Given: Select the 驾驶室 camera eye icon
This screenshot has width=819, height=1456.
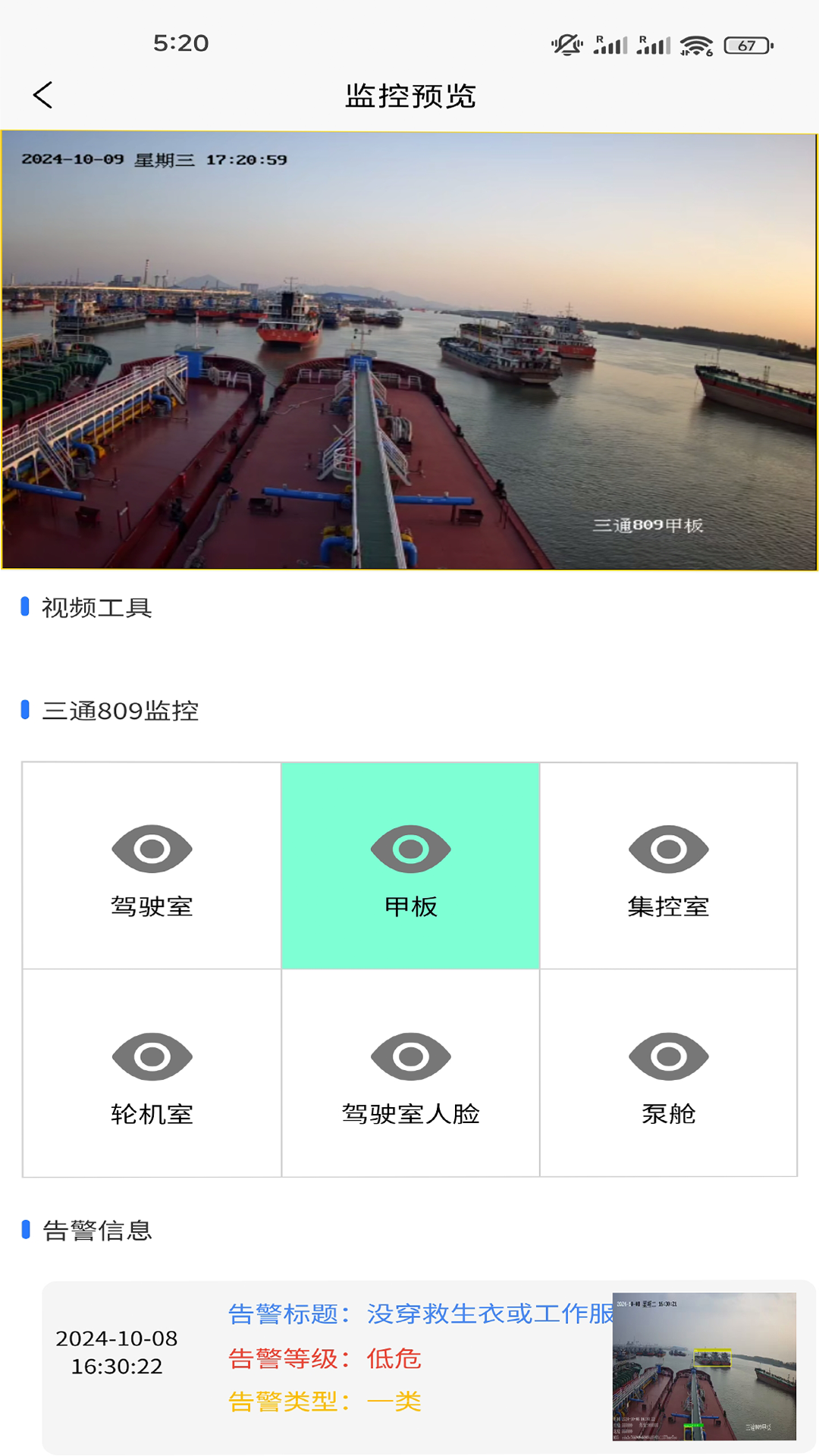Looking at the screenshot, I should tap(152, 849).
